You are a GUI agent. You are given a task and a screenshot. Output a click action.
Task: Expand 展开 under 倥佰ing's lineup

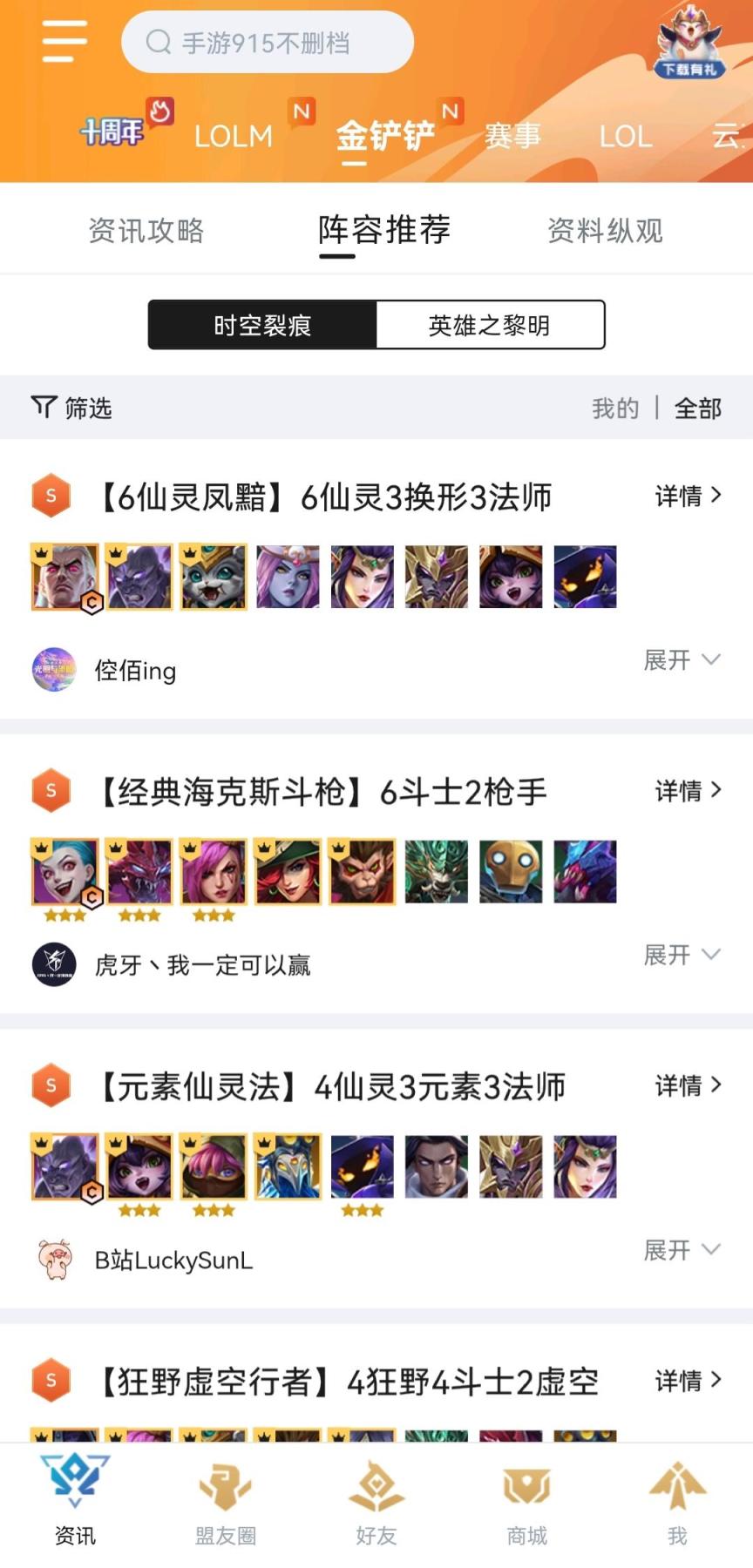pyautogui.click(x=682, y=659)
